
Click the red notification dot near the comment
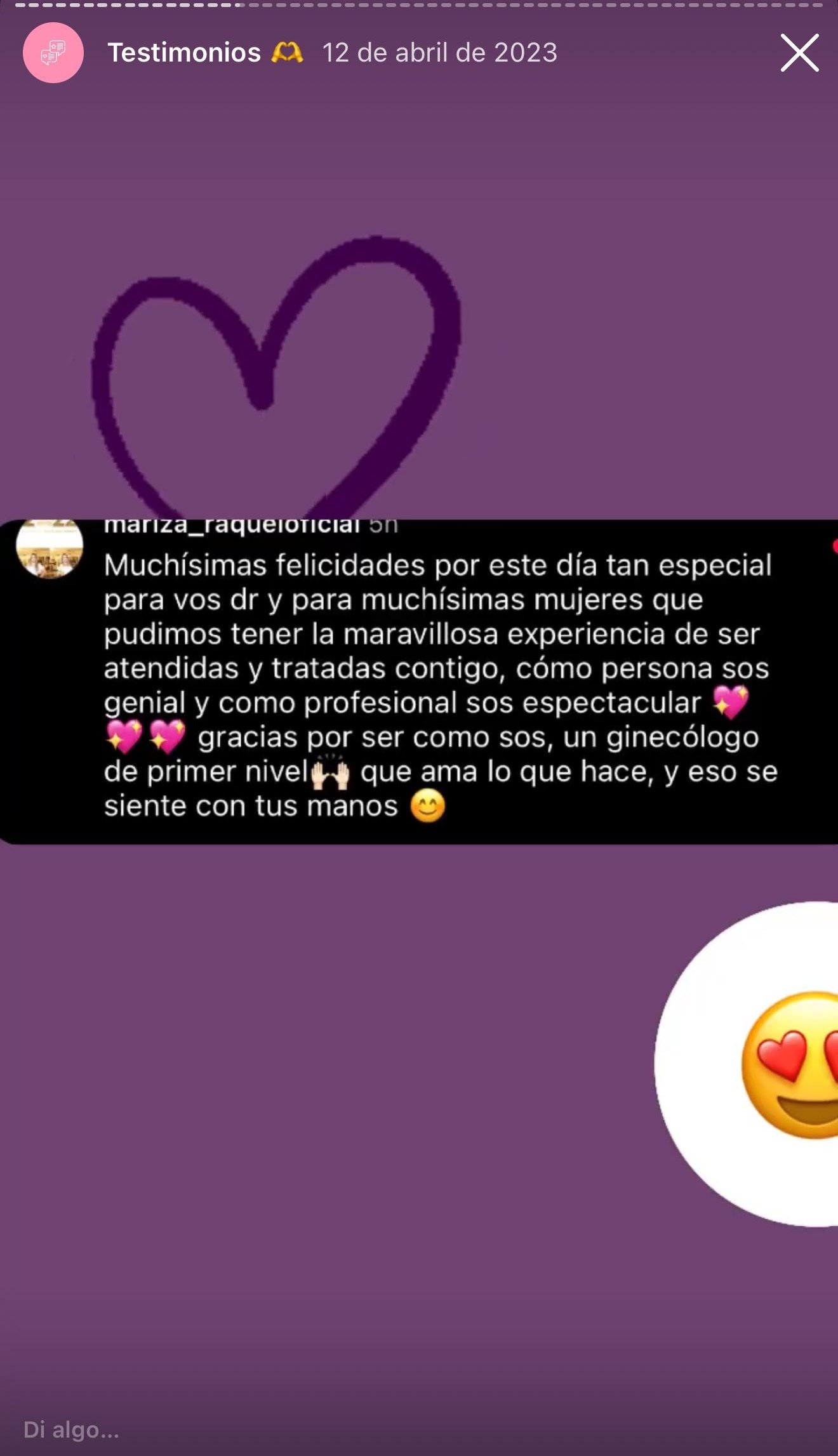pyautogui.click(x=833, y=544)
